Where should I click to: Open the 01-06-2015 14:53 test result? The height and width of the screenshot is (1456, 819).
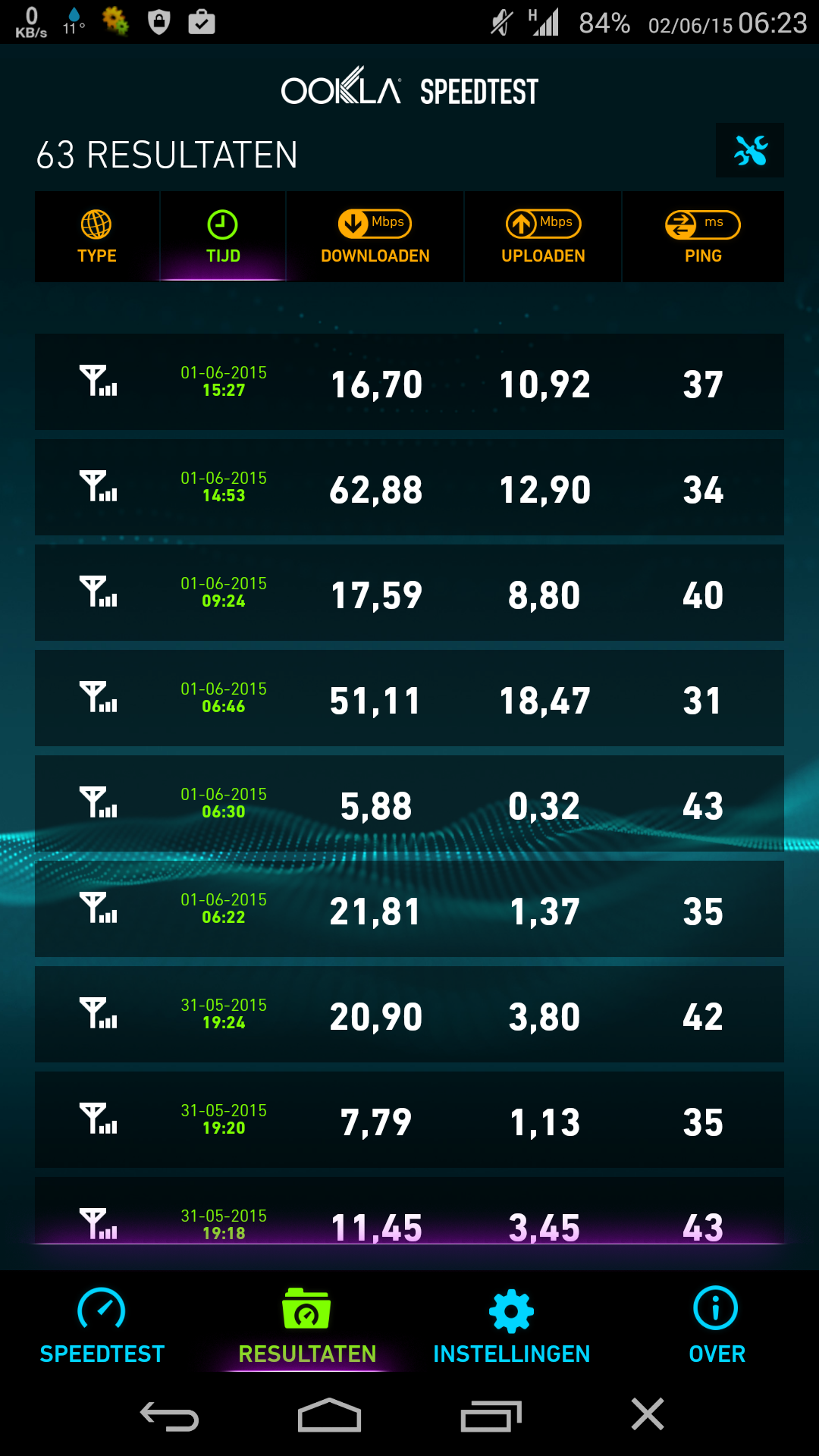coord(409,488)
